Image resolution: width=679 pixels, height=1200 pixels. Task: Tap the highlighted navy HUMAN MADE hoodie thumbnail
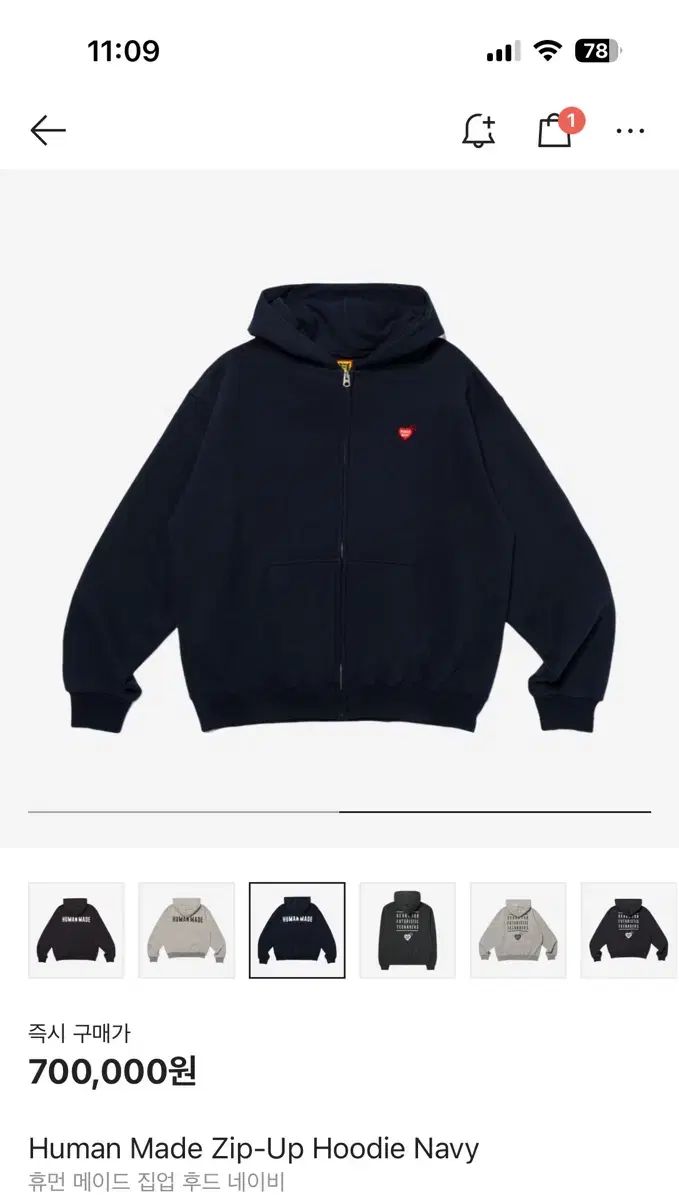click(x=297, y=930)
